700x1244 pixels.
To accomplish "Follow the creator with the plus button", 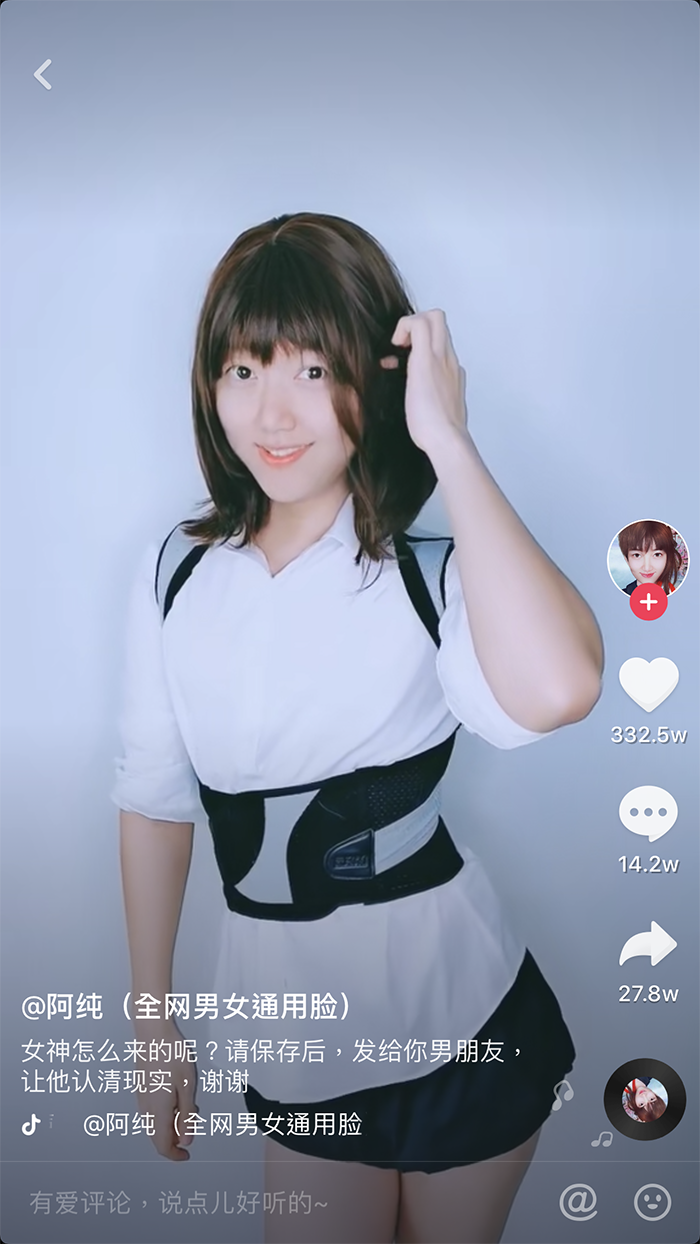I will [648, 602].
